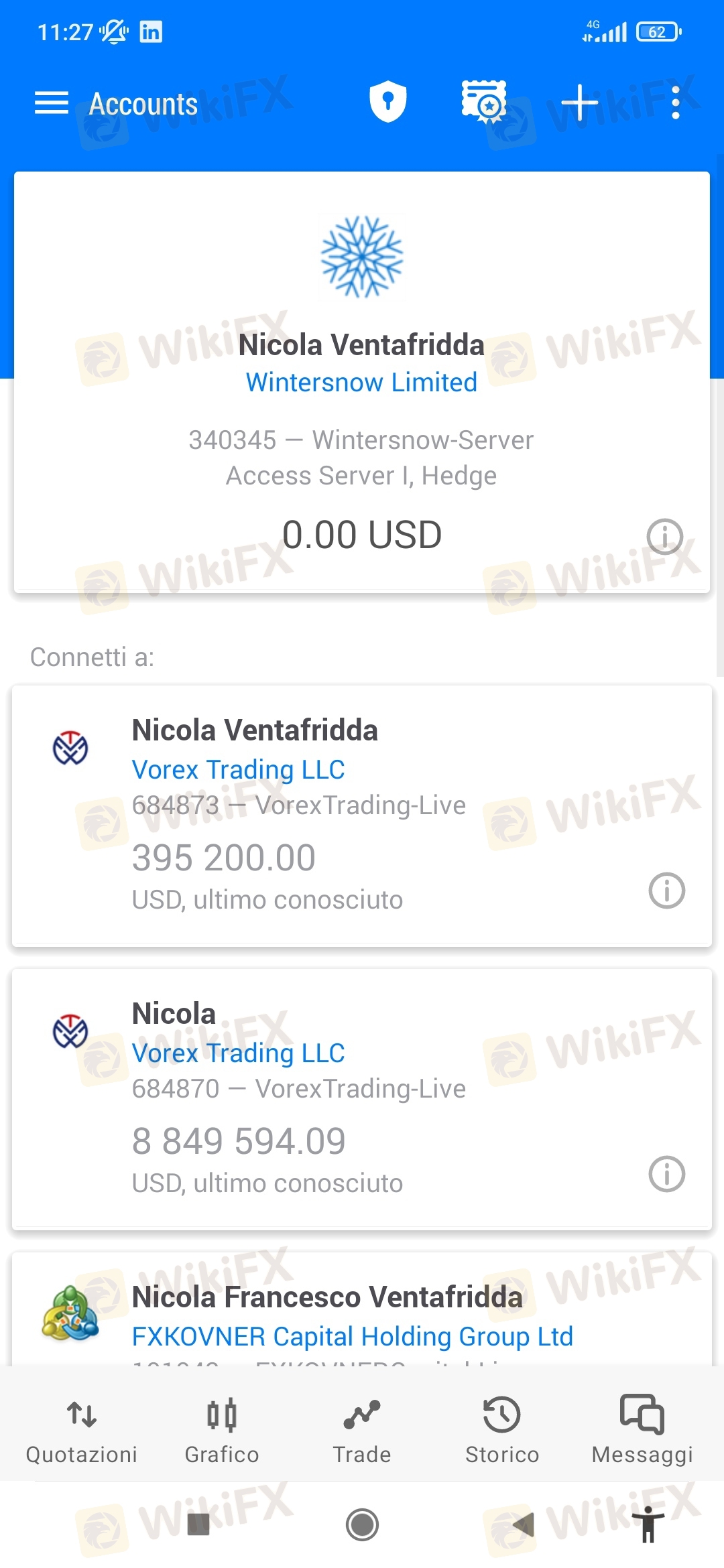Open the shield security icon
This screenshot has height=1568, width=724.
click(x=388, y=102)
